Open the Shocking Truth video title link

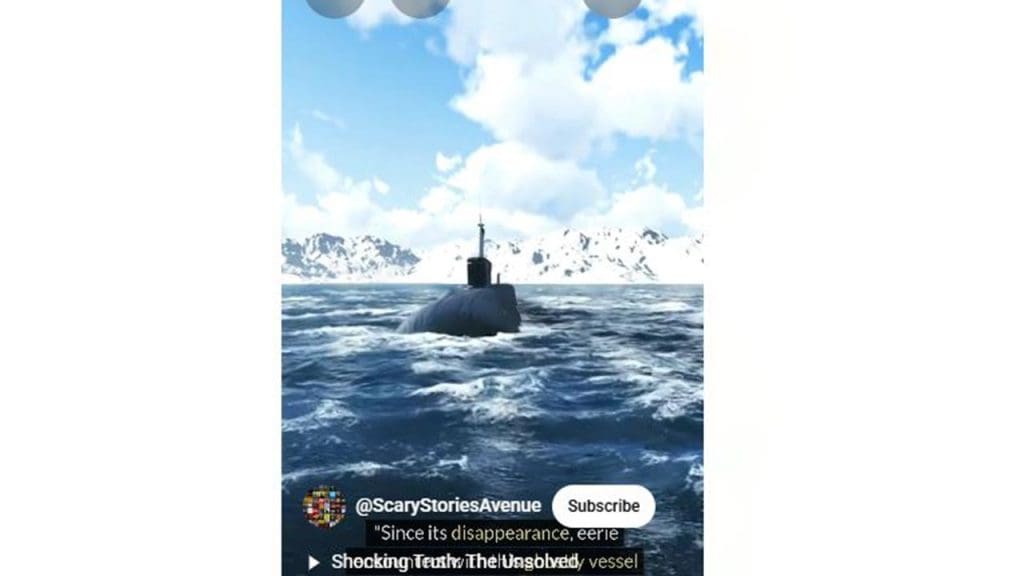pyautogui.click(x=455, y=562)
